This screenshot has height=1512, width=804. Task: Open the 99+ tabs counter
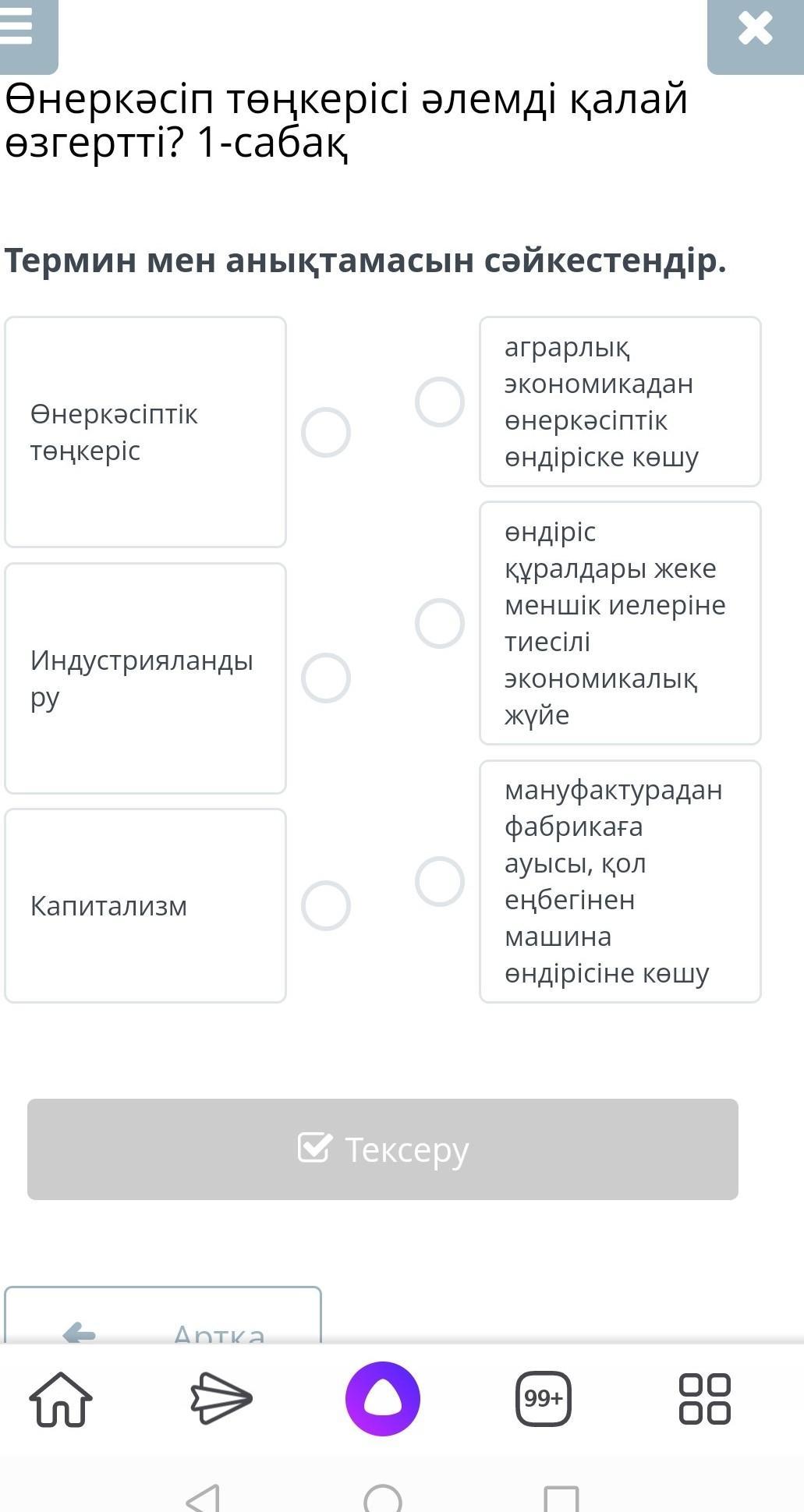544,1399
